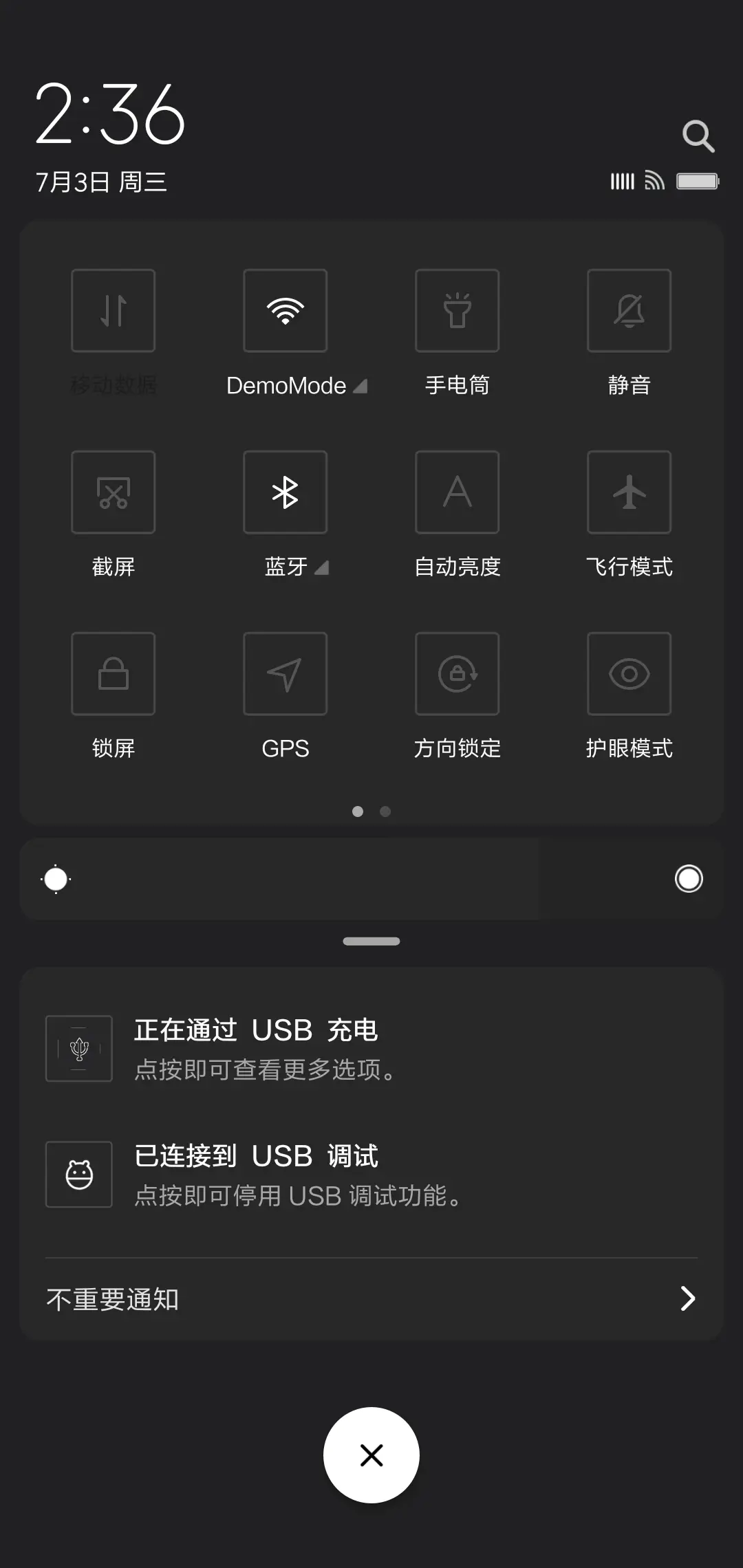
Task: Switch to the second quick settings page
Action: pos(385,812)
